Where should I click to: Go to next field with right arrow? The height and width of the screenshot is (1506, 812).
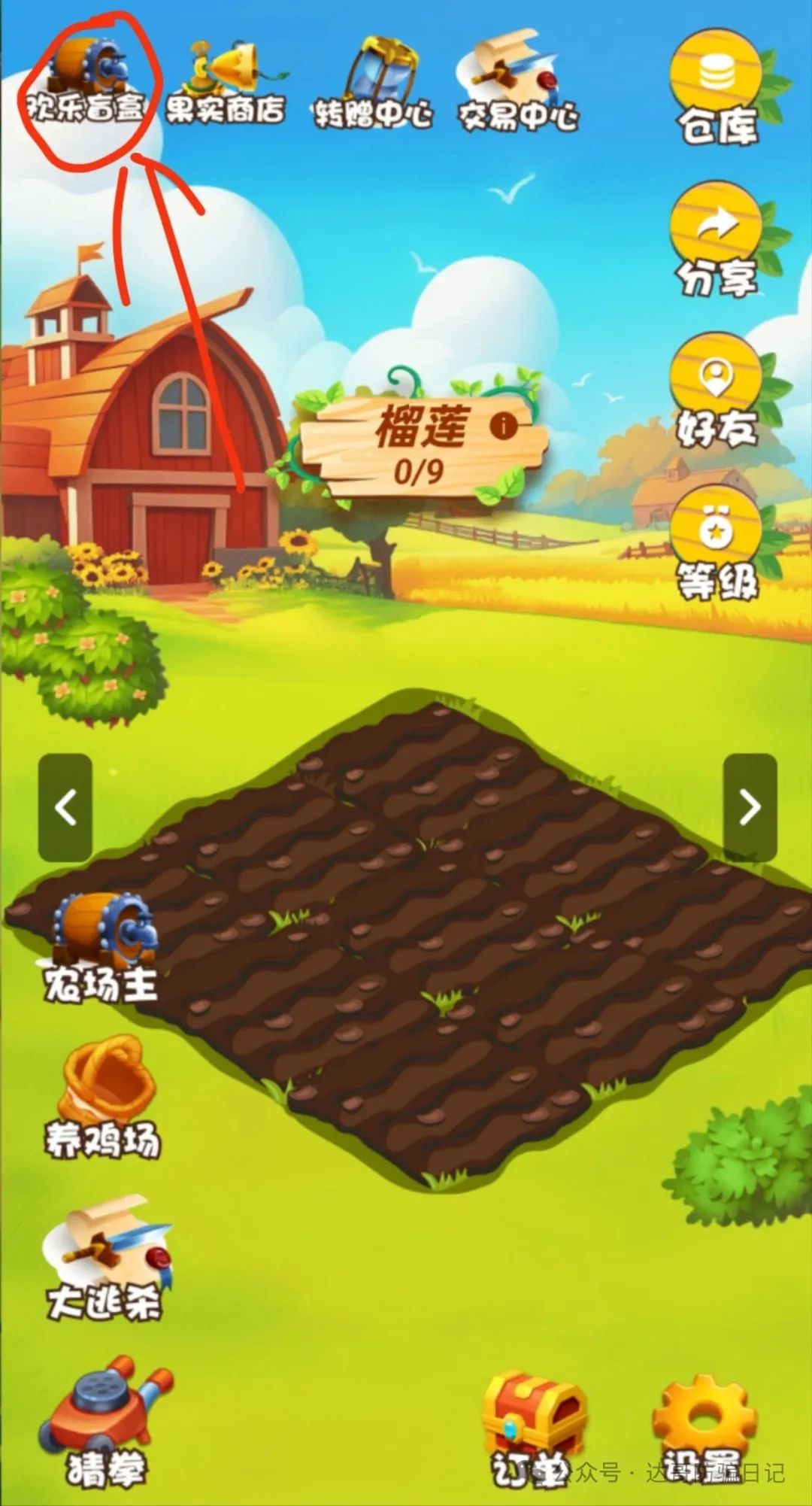pos(750,807)
